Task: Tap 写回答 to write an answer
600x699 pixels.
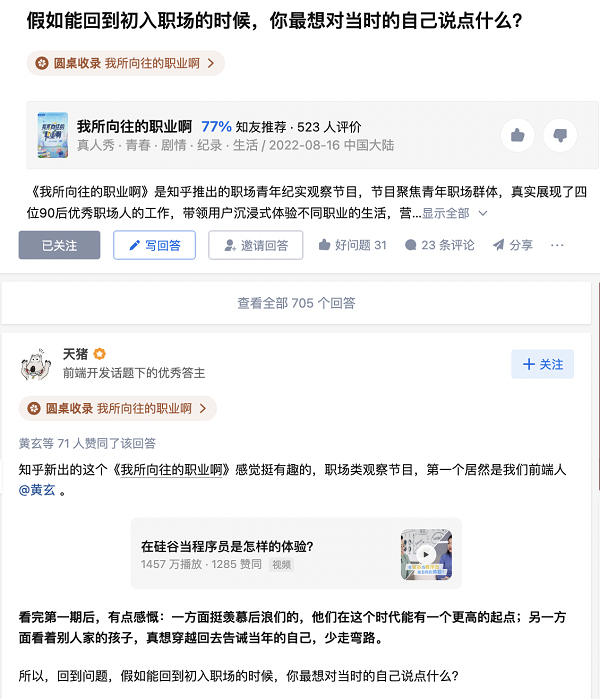Action: (x=154, y=245)
